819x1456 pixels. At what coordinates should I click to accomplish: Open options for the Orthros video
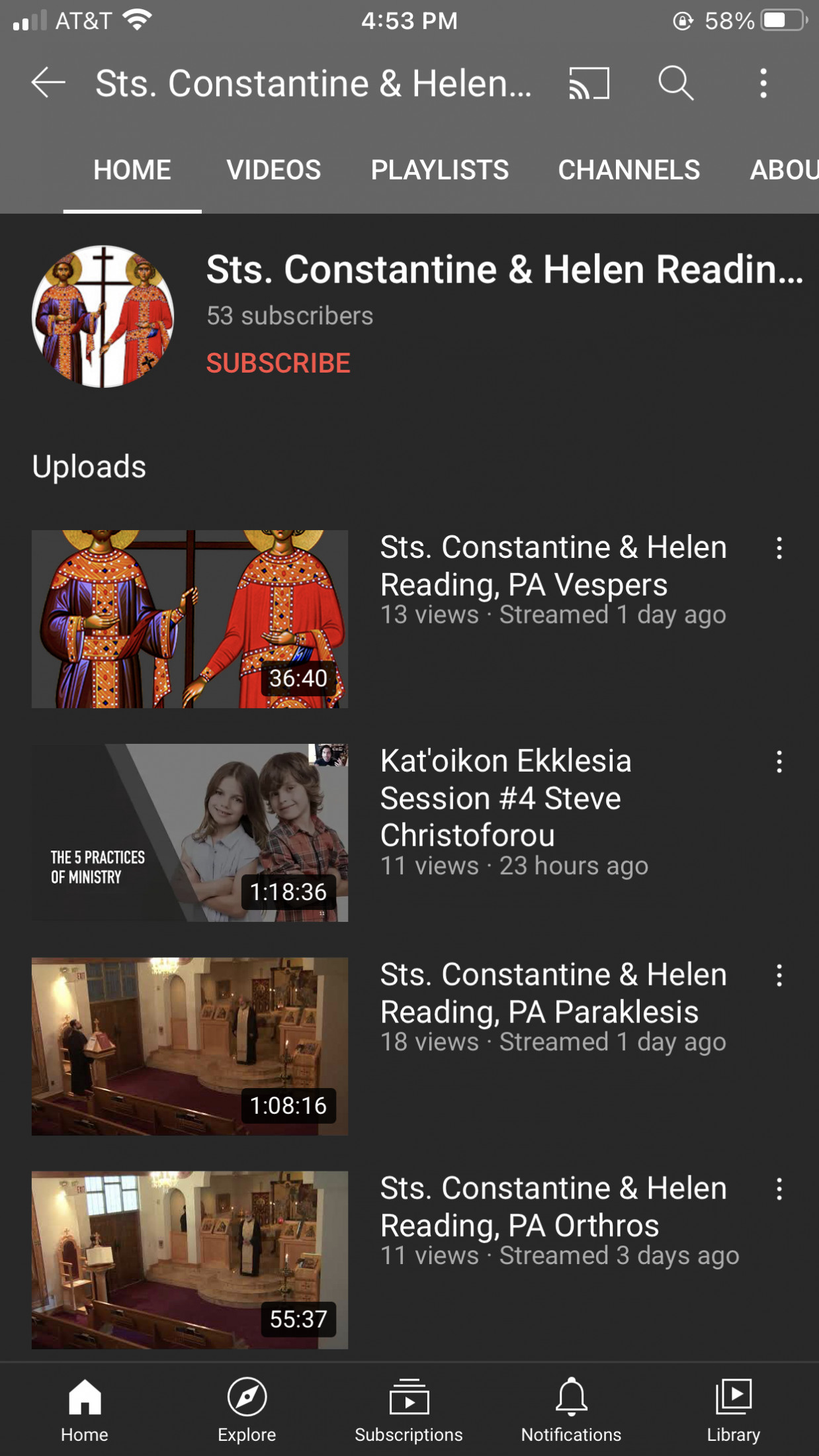(x=779, y=1189)
